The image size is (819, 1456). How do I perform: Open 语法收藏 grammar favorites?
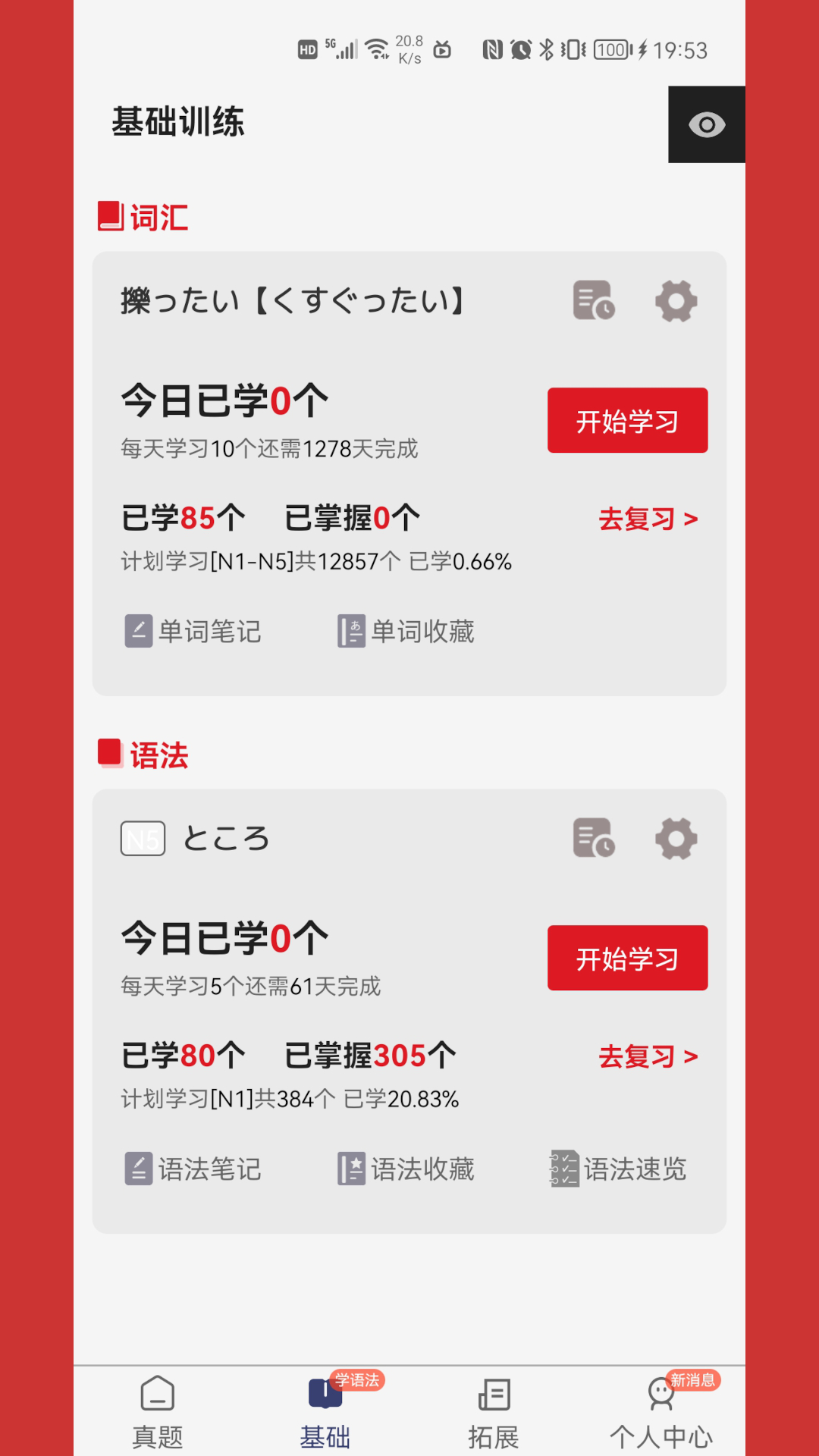[407, 1169]
